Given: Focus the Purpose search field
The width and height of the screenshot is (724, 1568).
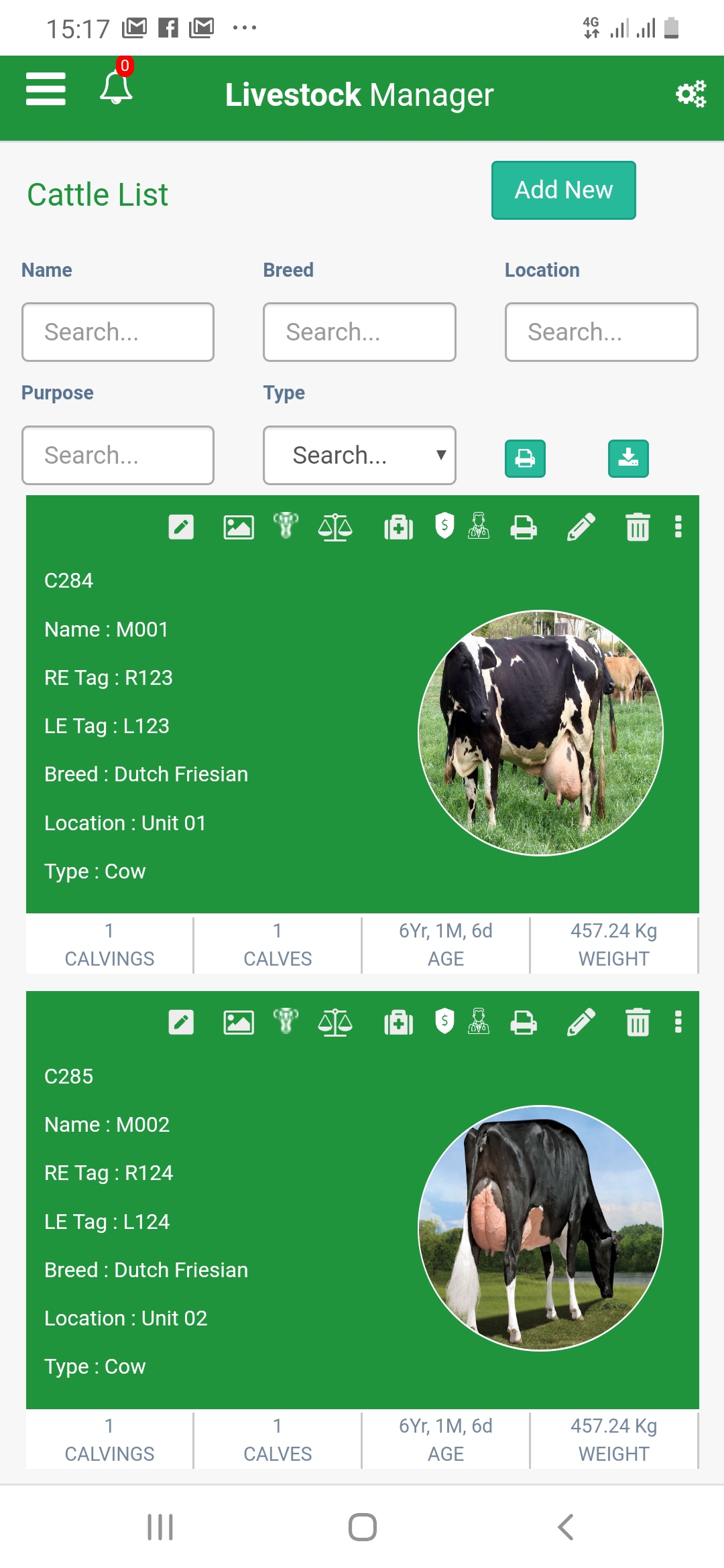Looking at the screenshot, I should click(118, 456).
